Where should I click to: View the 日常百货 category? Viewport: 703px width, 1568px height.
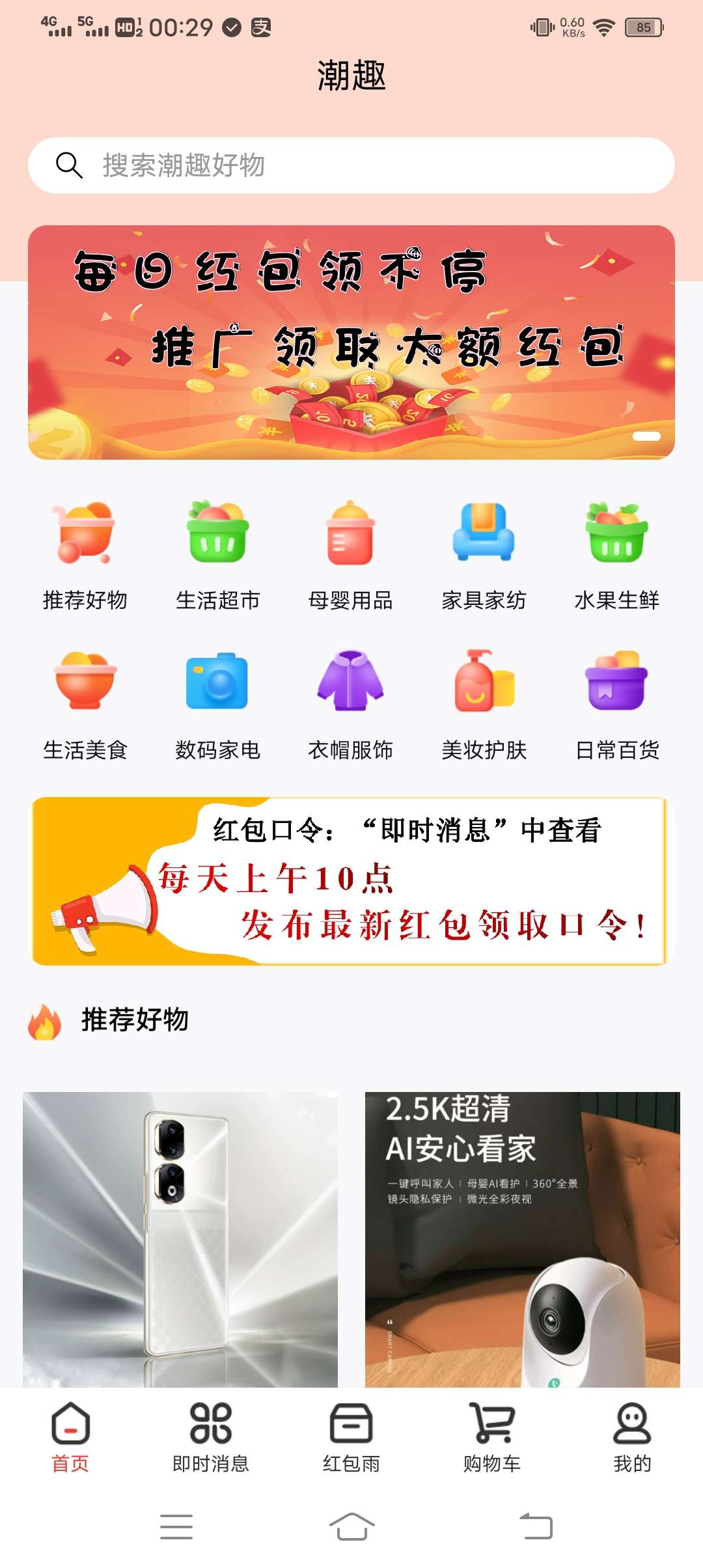tap(616, 705)
